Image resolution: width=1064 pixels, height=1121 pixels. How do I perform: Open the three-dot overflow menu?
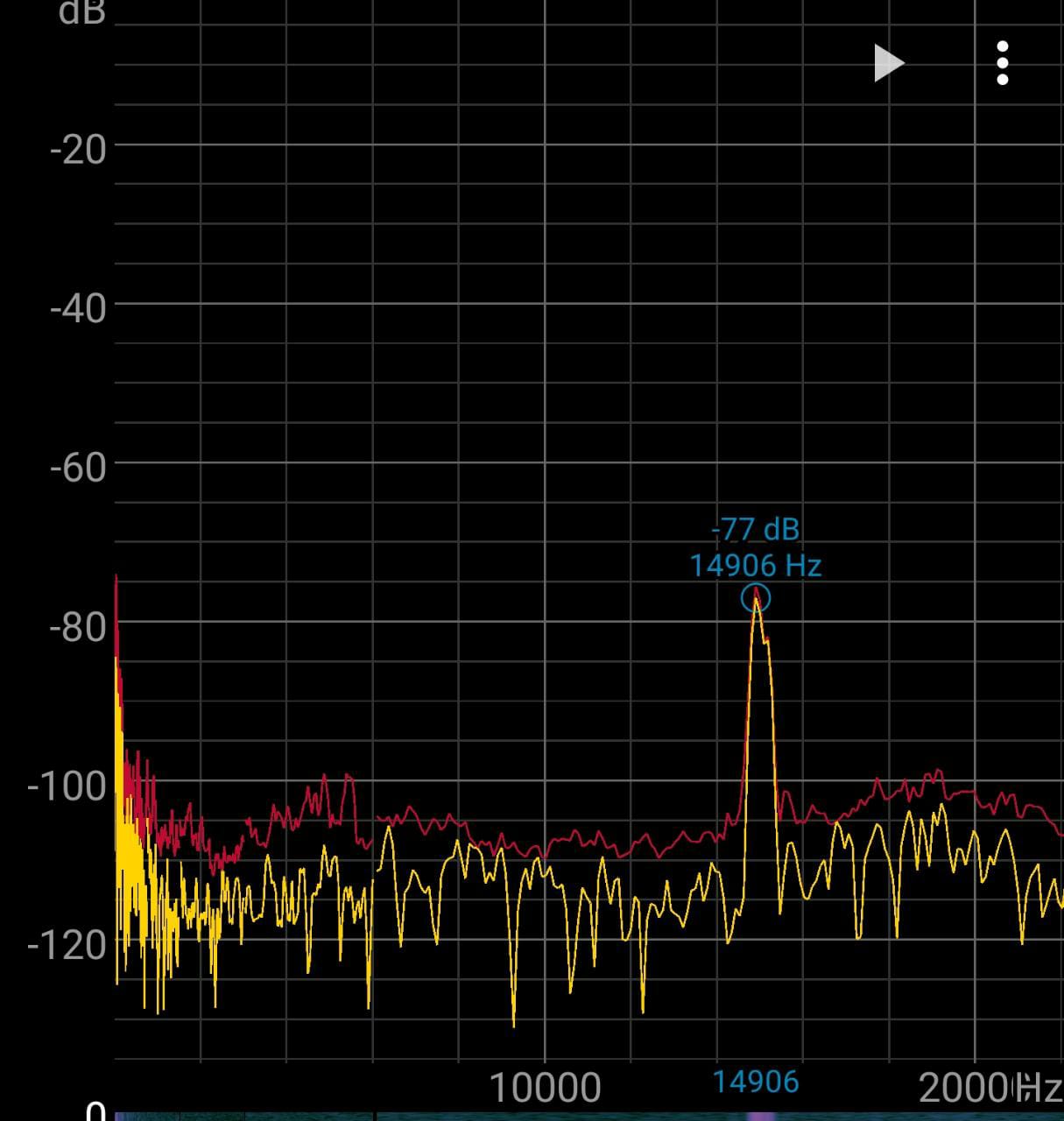1002,63
